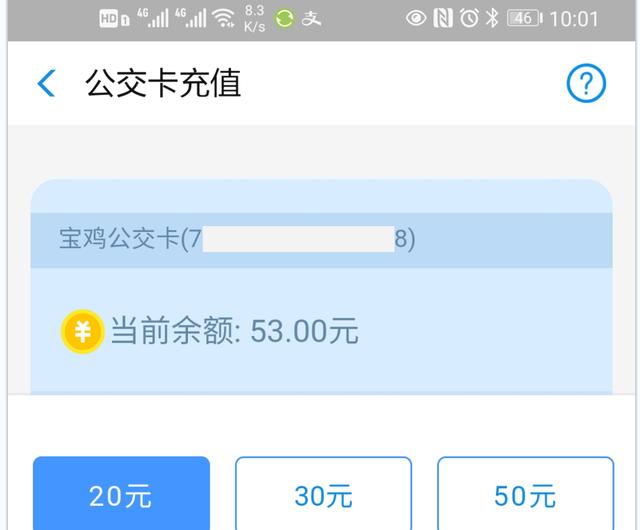This screenshot has width=640, height=530.
Task: Open the help question mark icon
Action: click(586, 84)
